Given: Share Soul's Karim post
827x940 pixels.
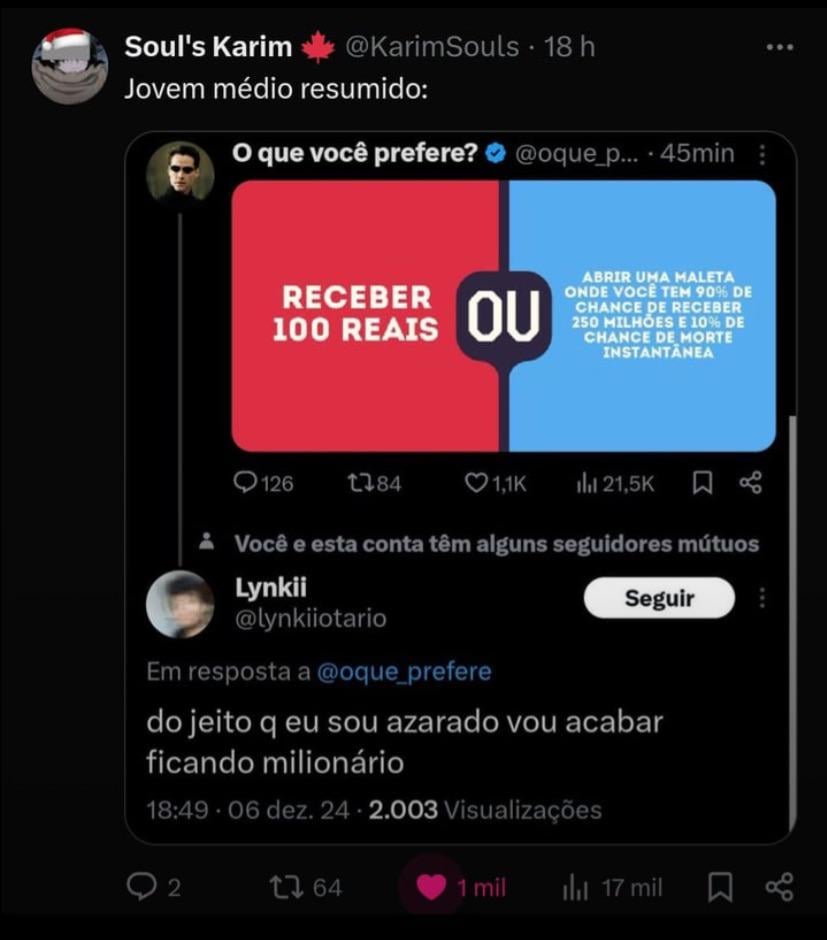Looking at the screenshot, I should pyautogui.click(x=779, y=887).
